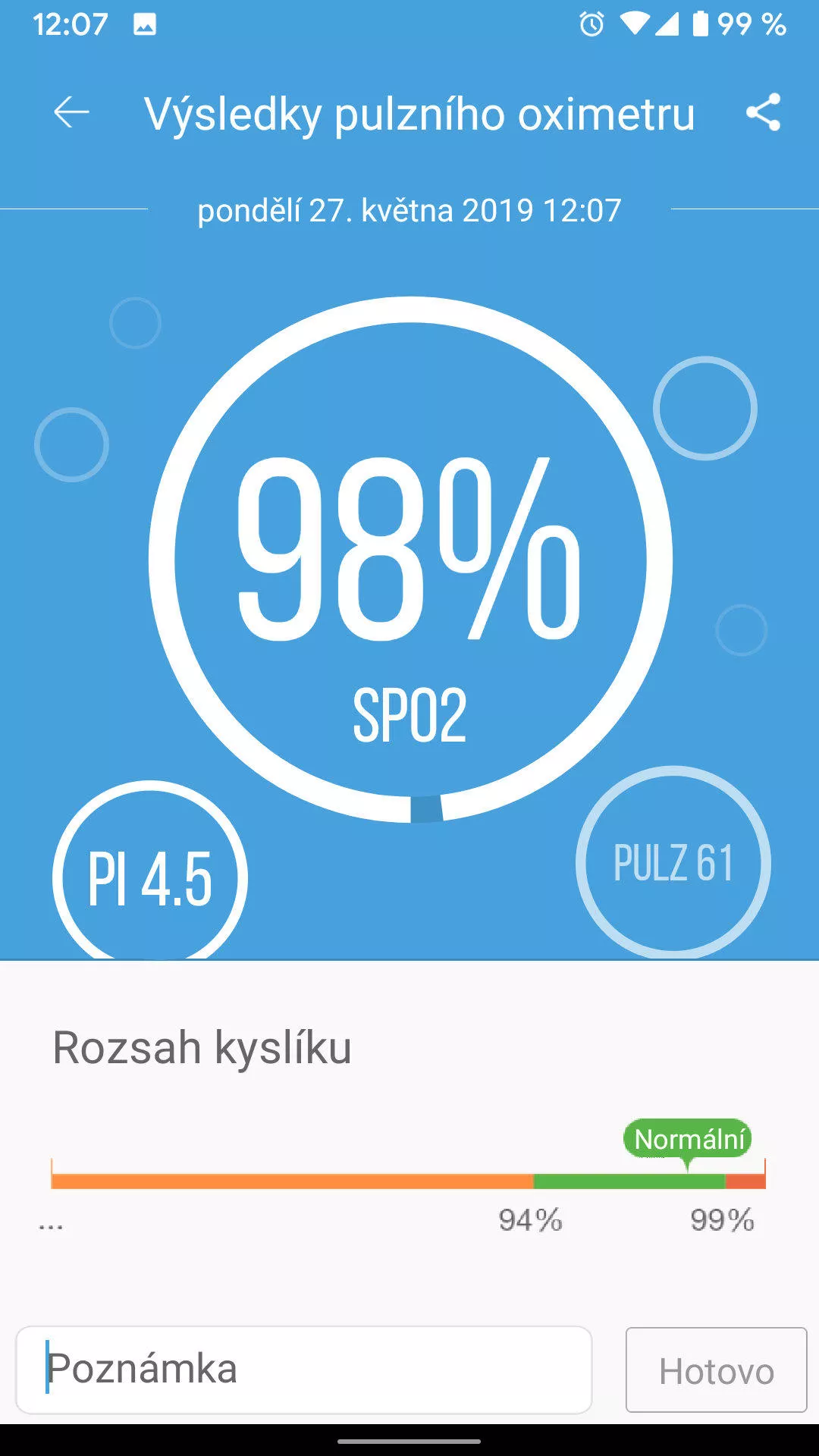
Task: Tap the Hotovo button
Action: [x=716, y=1370]
